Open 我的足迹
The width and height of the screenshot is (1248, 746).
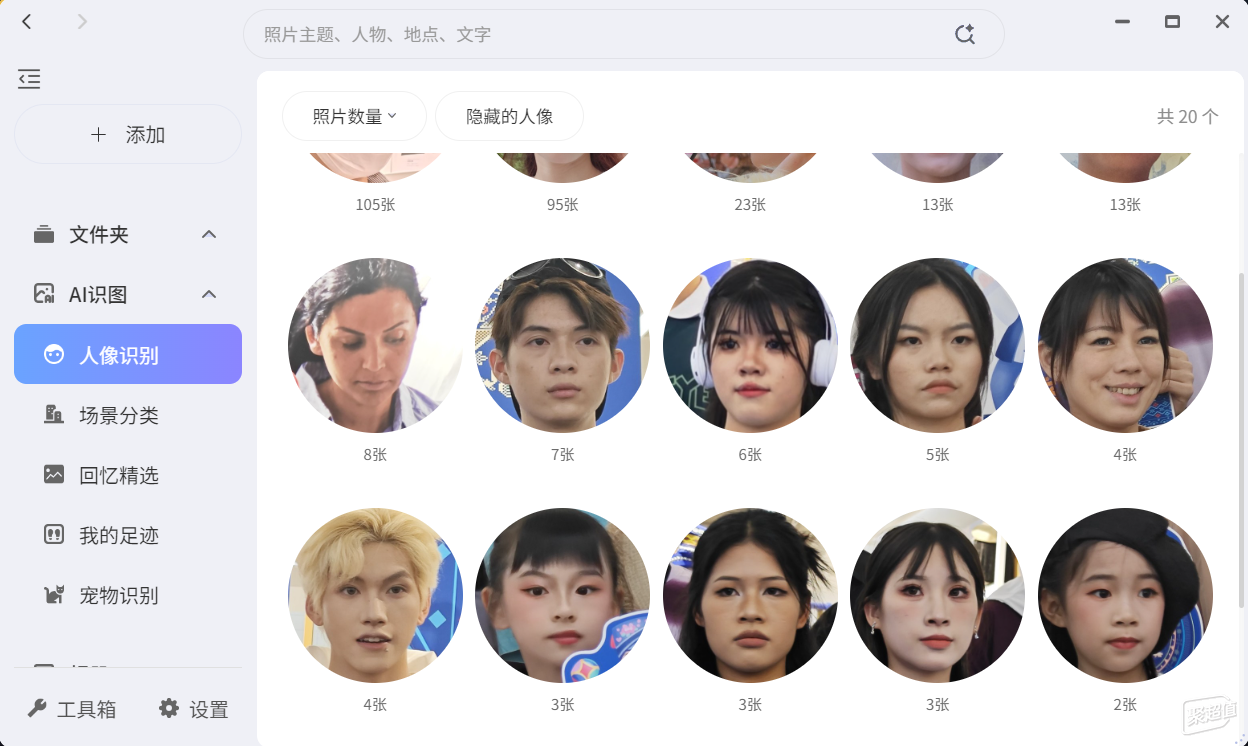click(x=118, y=535)
